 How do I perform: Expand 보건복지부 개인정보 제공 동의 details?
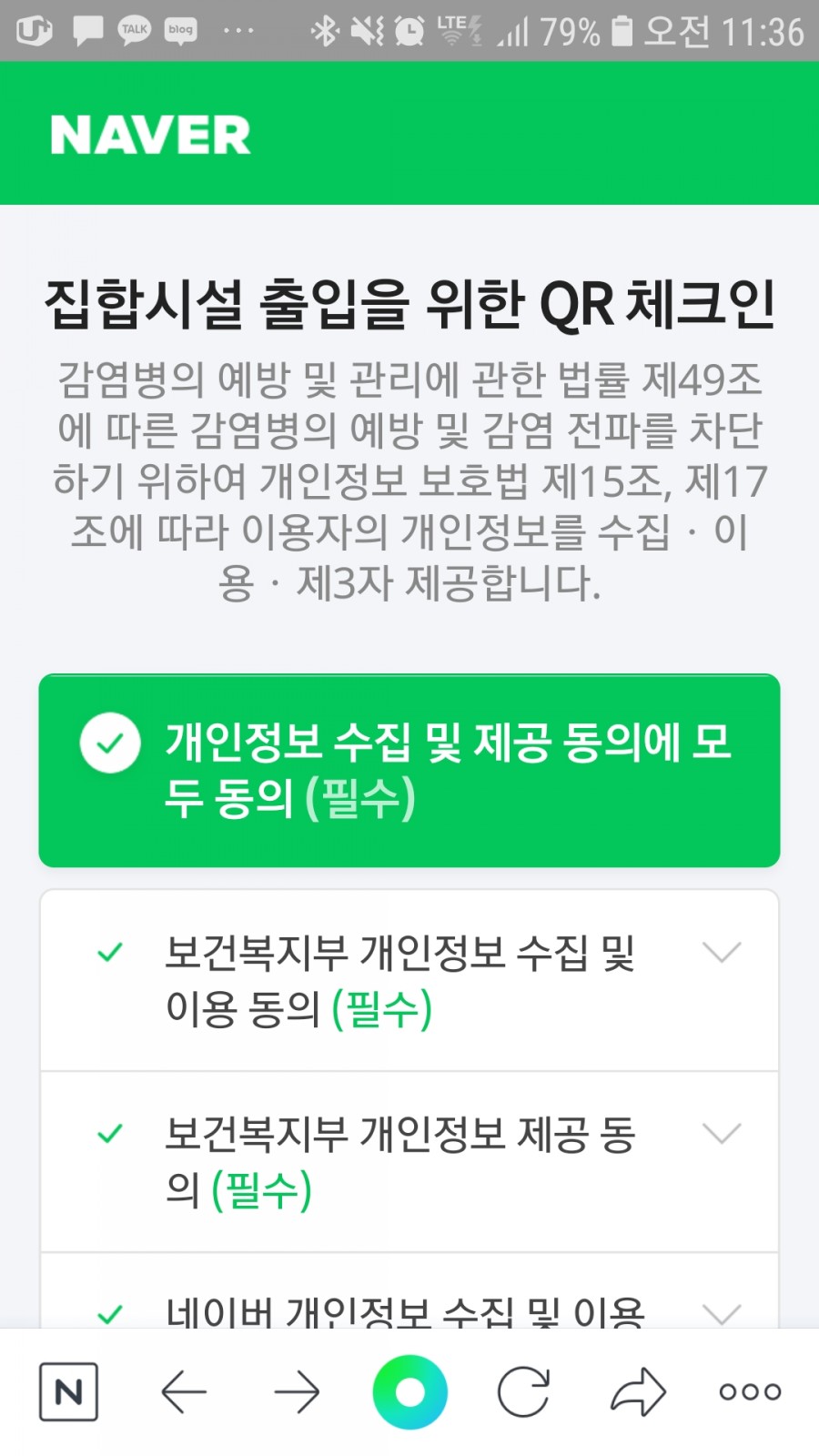click(x=722, y=1133)
